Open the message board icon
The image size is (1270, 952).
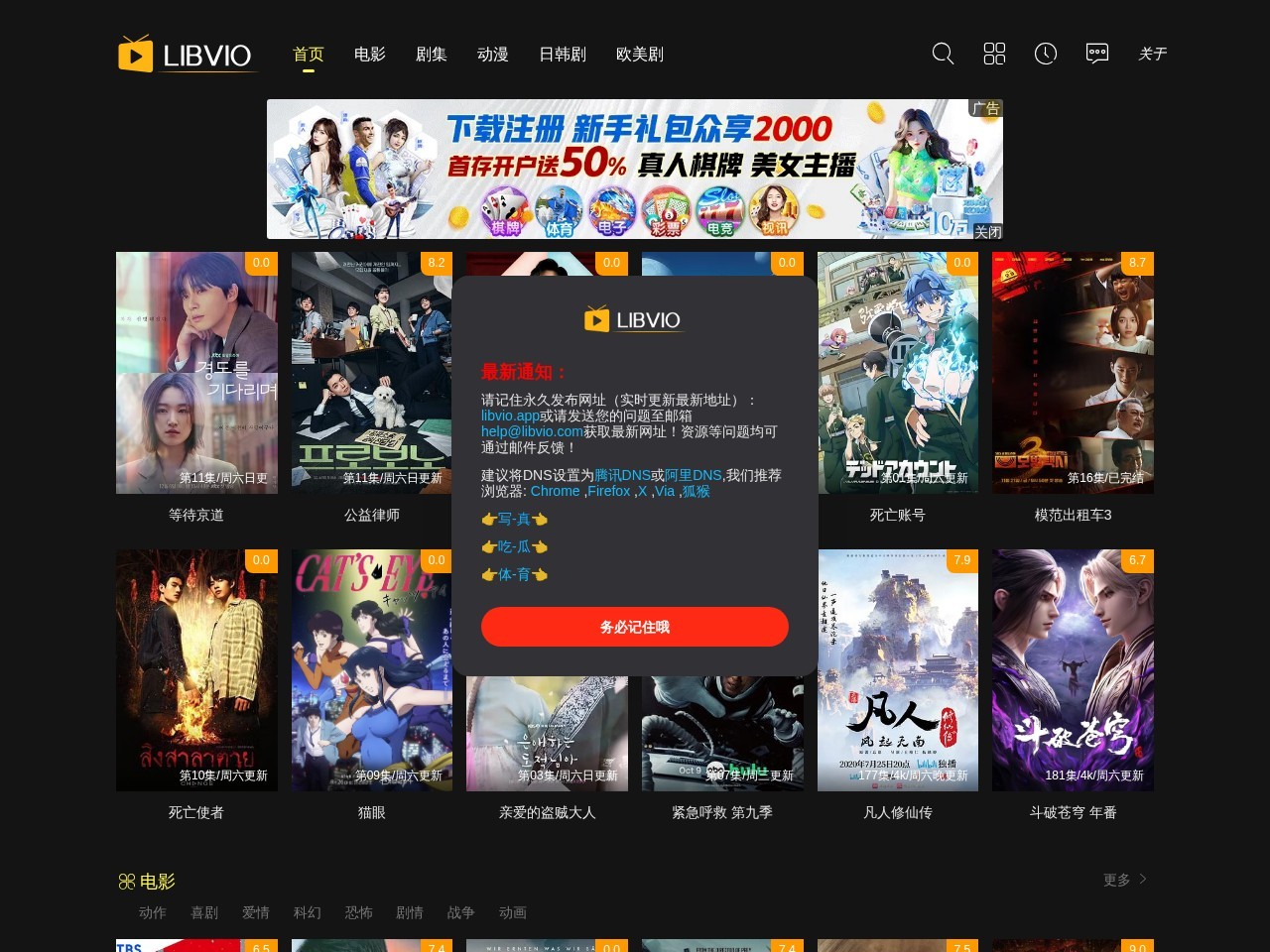1097,54
